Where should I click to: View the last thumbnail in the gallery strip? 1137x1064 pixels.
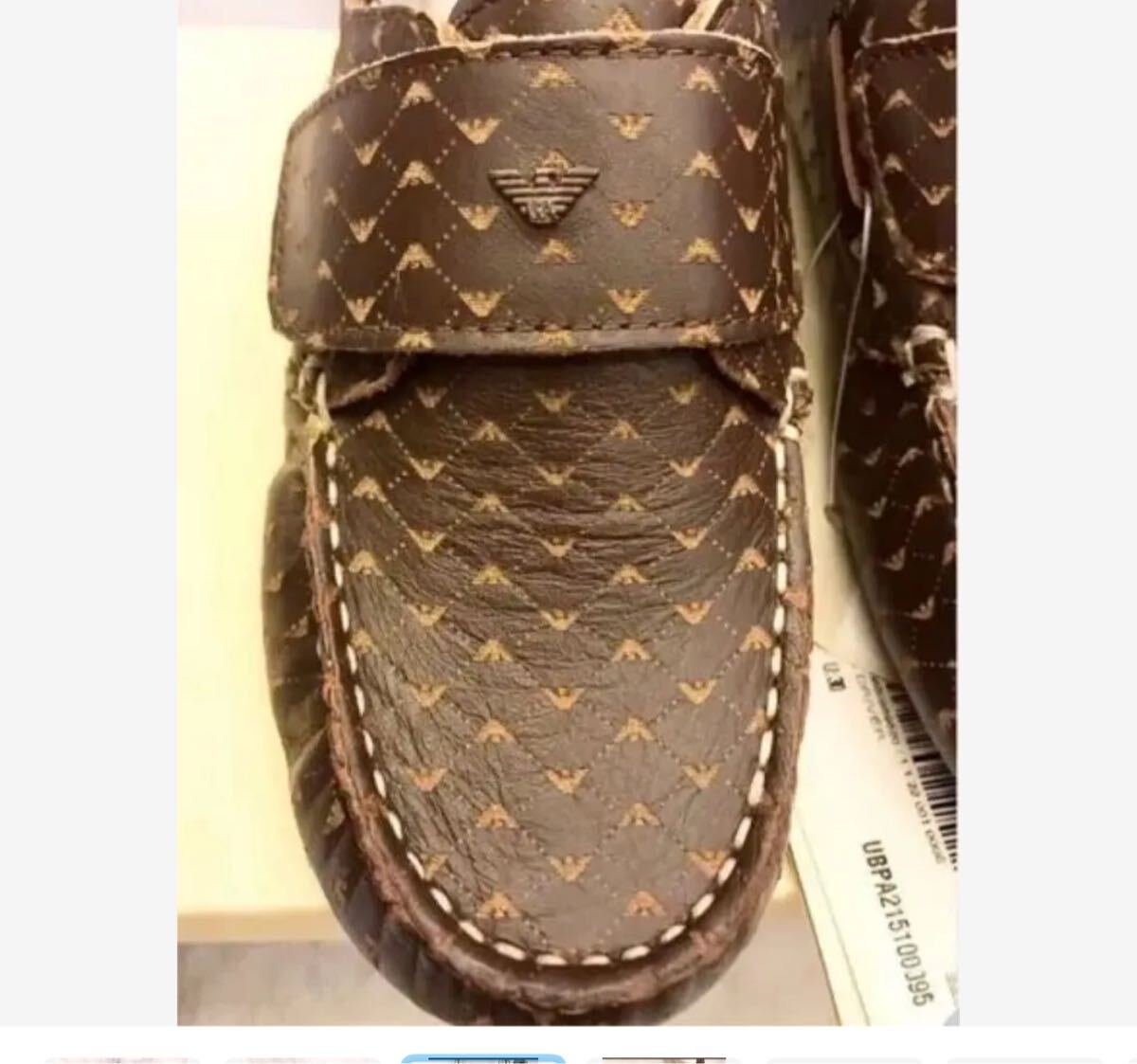point(1024,1059)
